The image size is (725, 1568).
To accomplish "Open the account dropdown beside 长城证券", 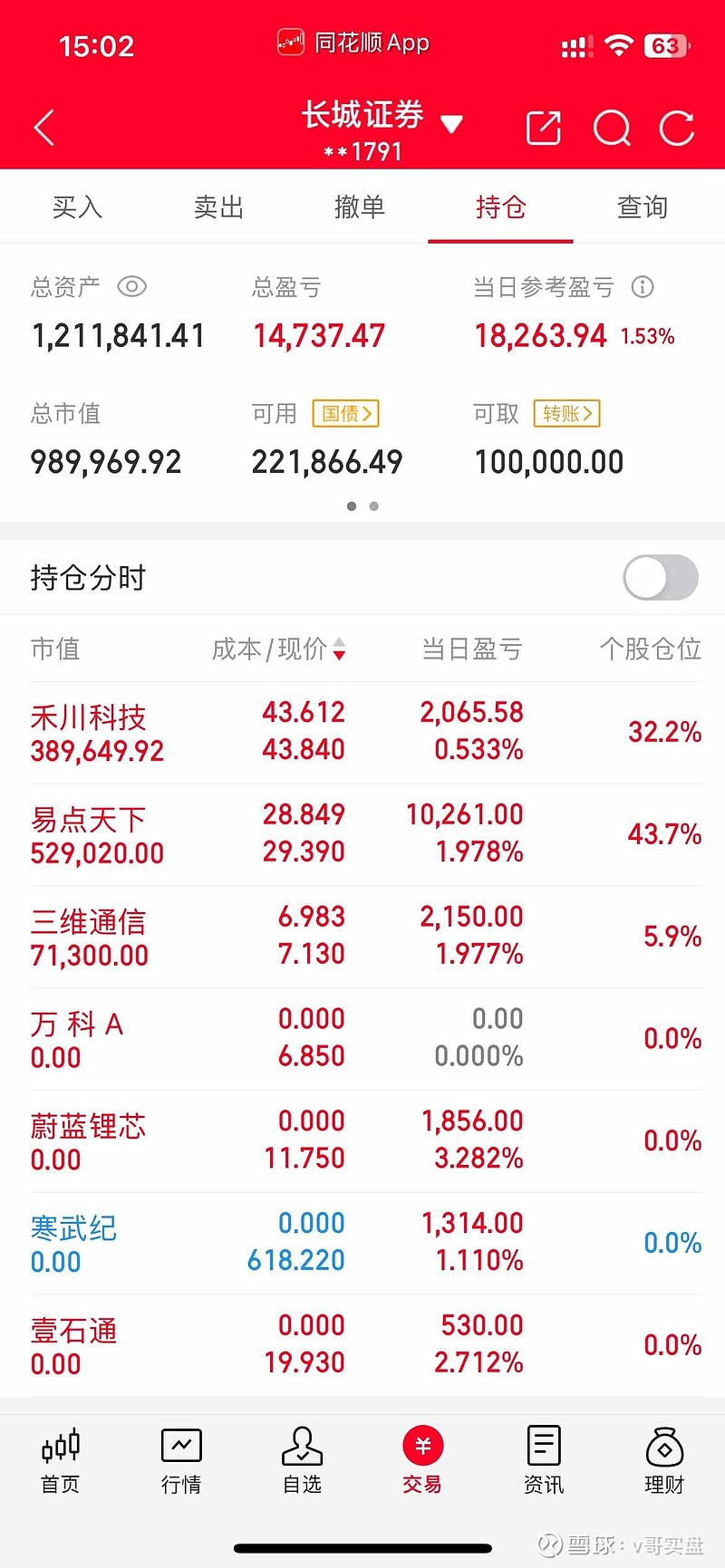I will point(450,123).
